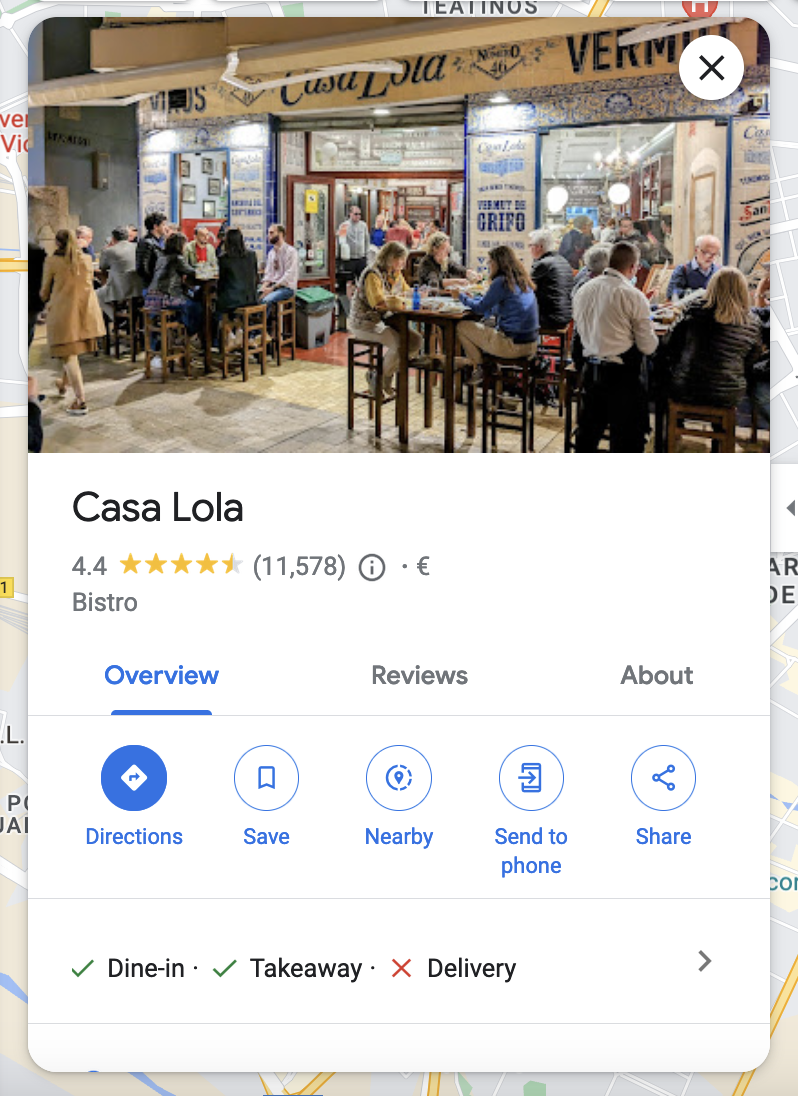Open the rating info icon
The width and height of the screenshot is (798, 1096).
372,568
